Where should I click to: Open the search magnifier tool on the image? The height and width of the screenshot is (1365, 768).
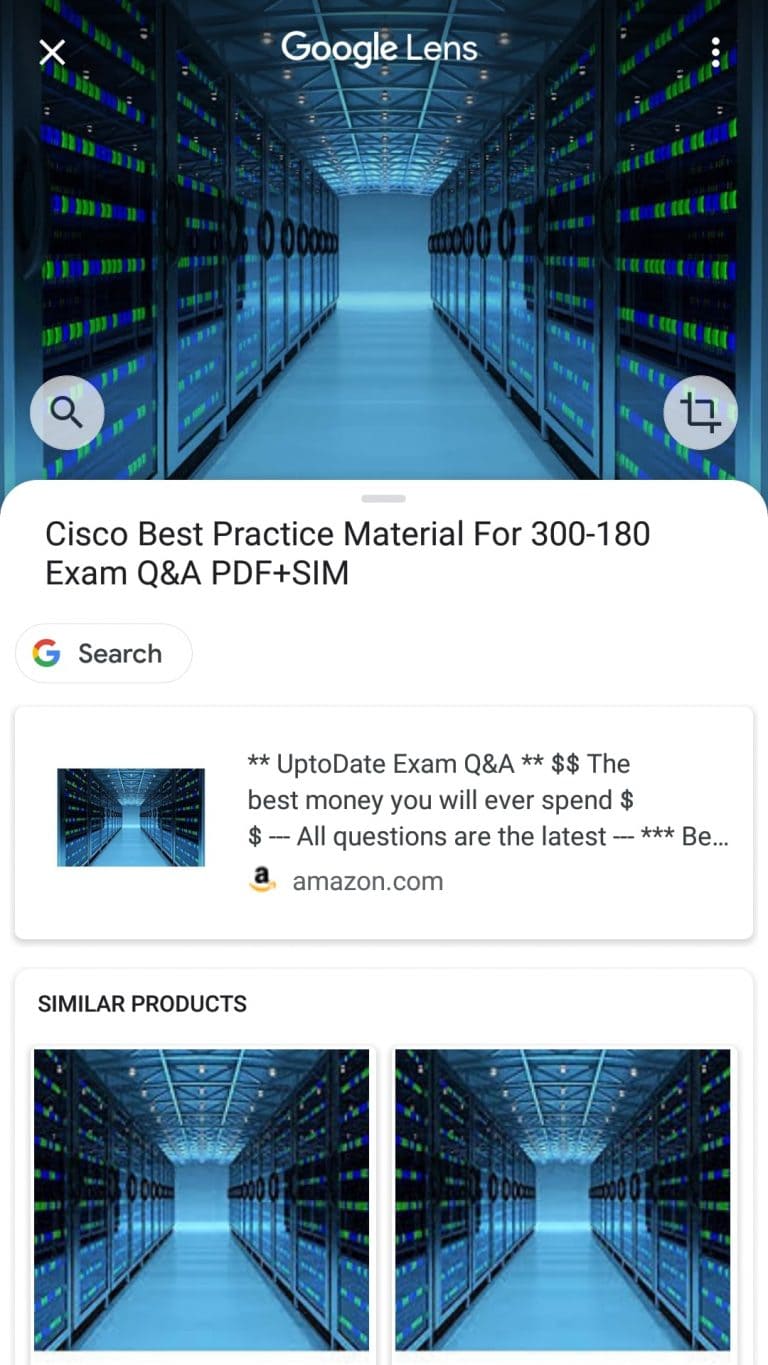point(67,412)
